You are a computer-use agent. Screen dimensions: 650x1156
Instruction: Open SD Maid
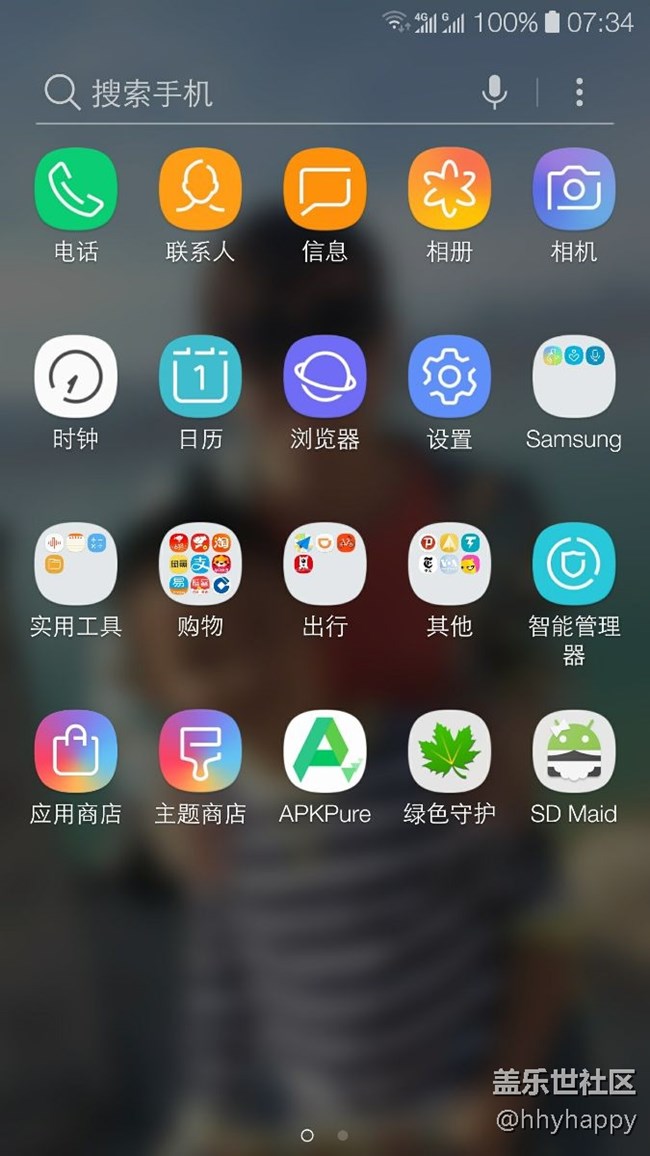click(573, 751)
